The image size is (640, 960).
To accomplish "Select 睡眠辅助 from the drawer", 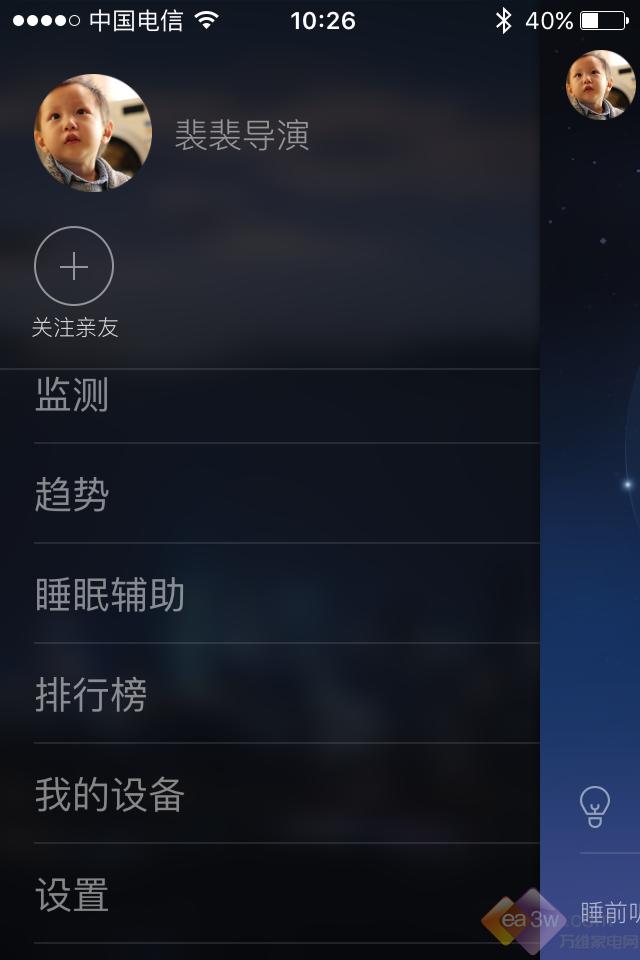I will pos(110,595).
